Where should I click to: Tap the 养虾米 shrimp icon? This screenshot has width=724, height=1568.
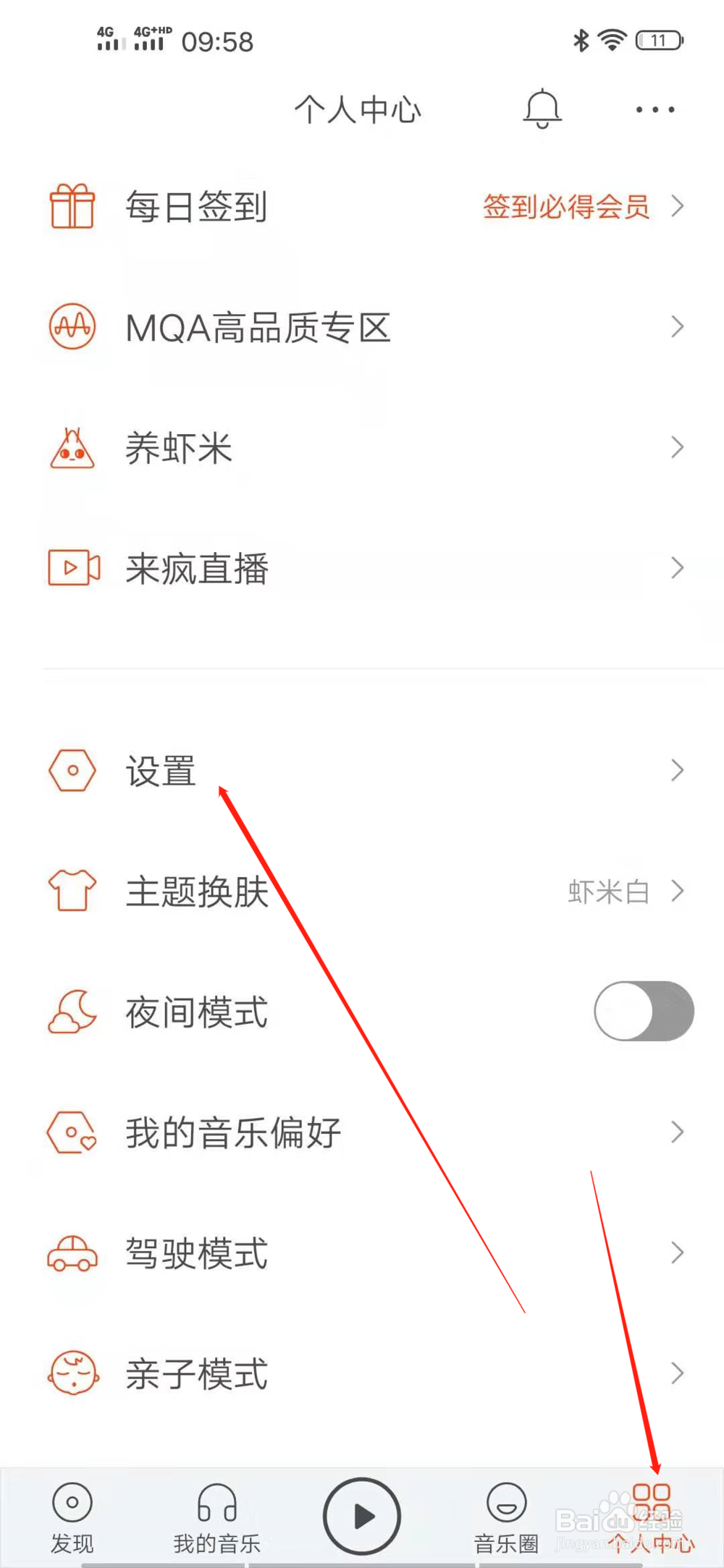point(71,448)
